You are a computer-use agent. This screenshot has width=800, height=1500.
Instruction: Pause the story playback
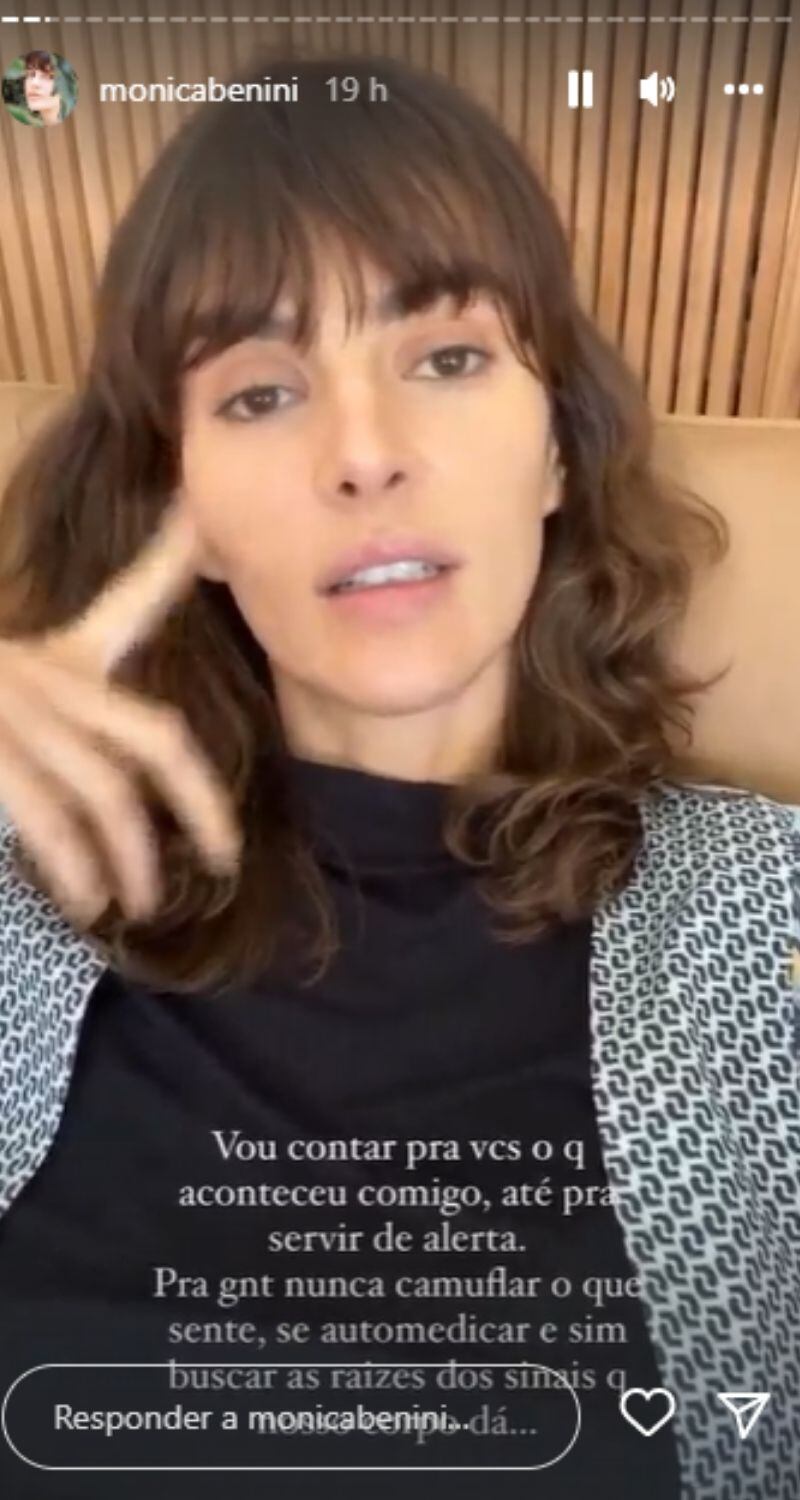[580, 90]
